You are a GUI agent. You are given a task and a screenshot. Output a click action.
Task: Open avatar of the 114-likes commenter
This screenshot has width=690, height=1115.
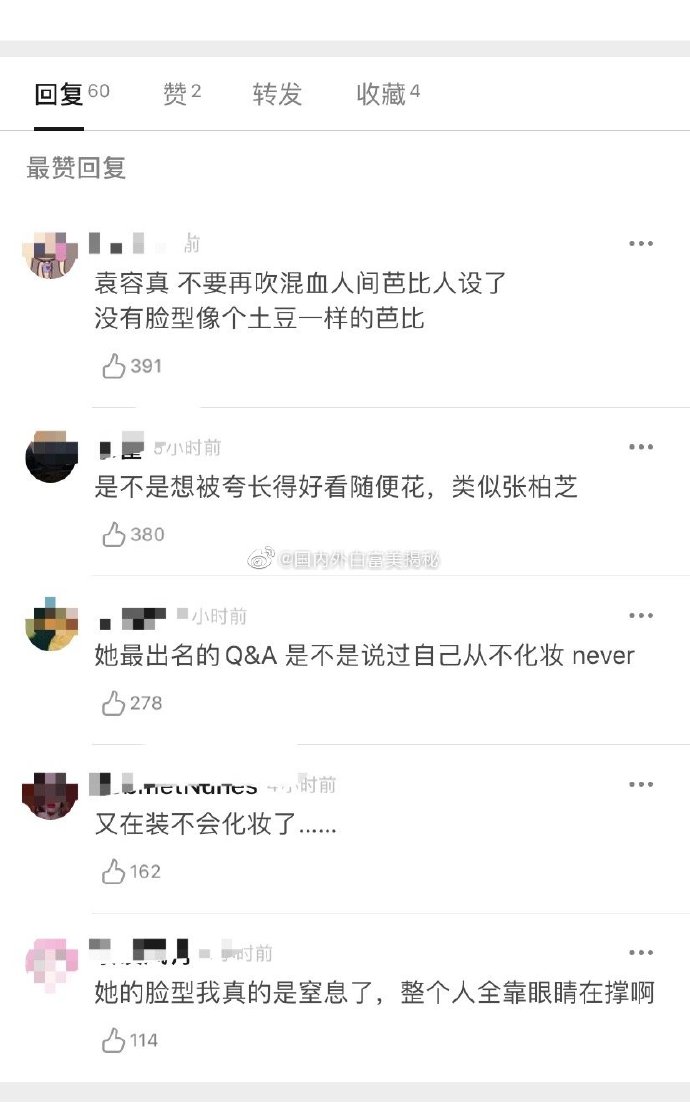50,963
